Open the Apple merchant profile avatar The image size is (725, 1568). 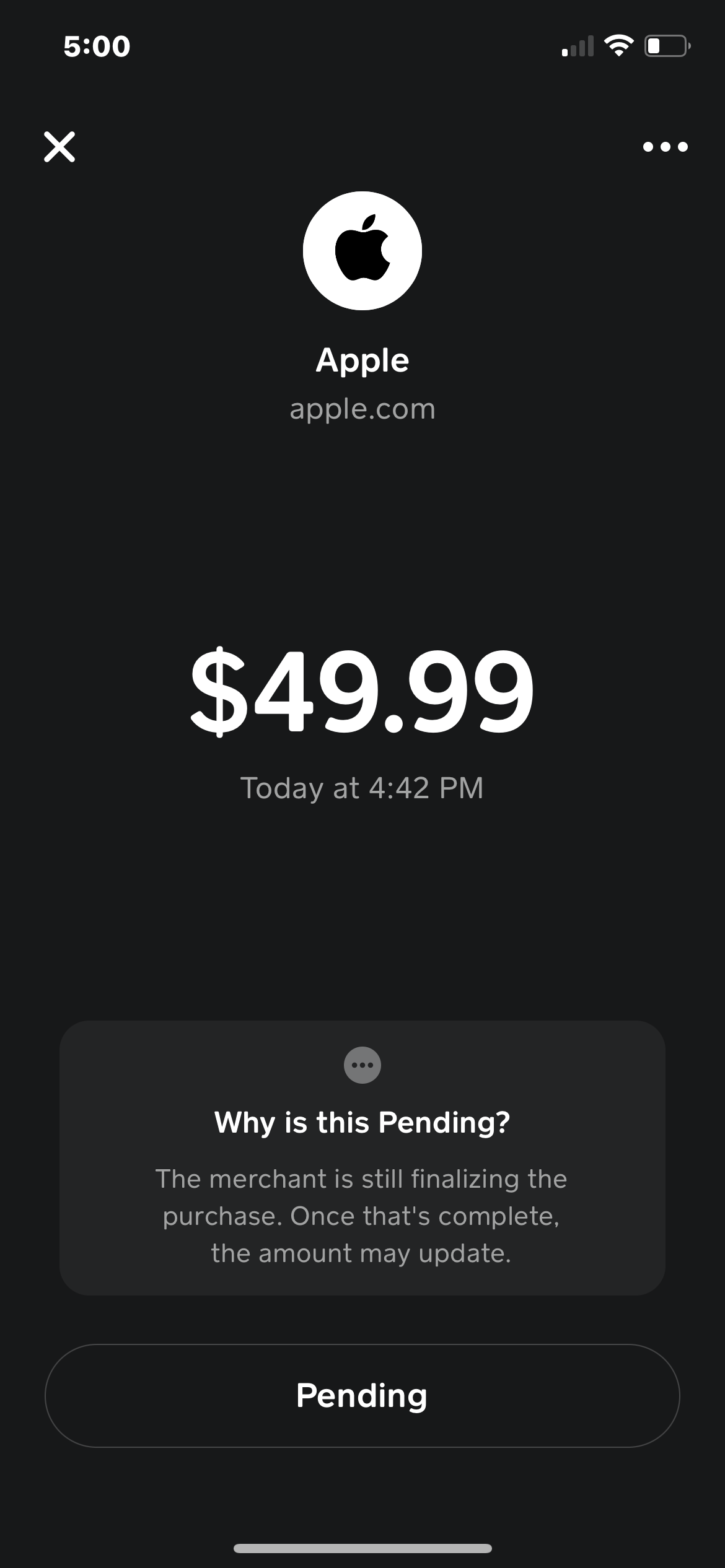tap(362, 251)
